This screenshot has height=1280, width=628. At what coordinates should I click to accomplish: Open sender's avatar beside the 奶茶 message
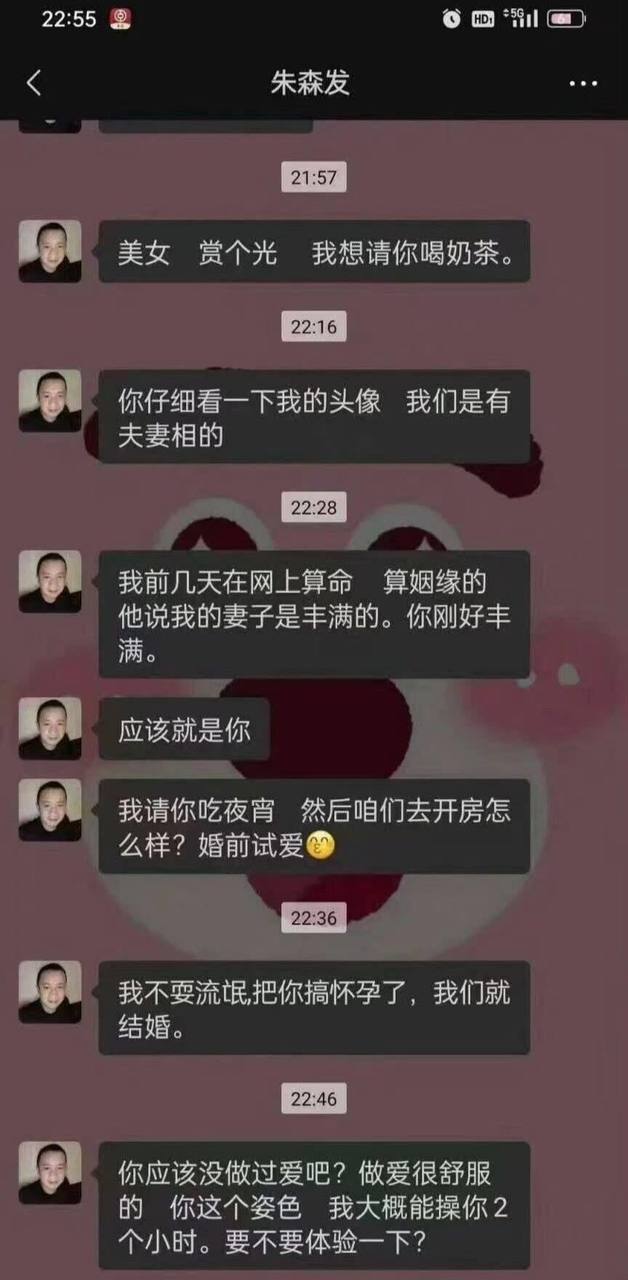pos(50,251)
